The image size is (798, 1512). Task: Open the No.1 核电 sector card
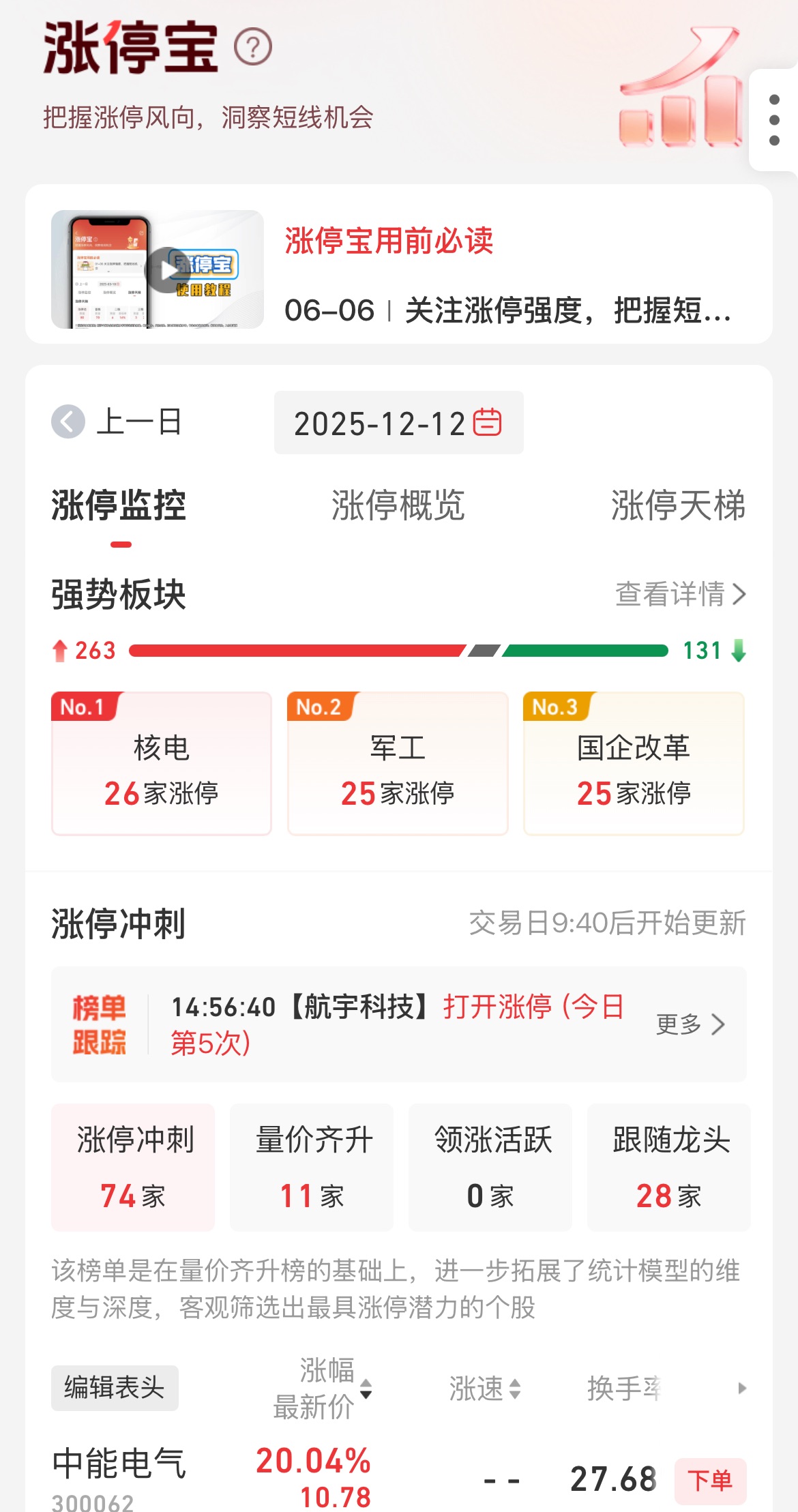[x=162, y=764]
